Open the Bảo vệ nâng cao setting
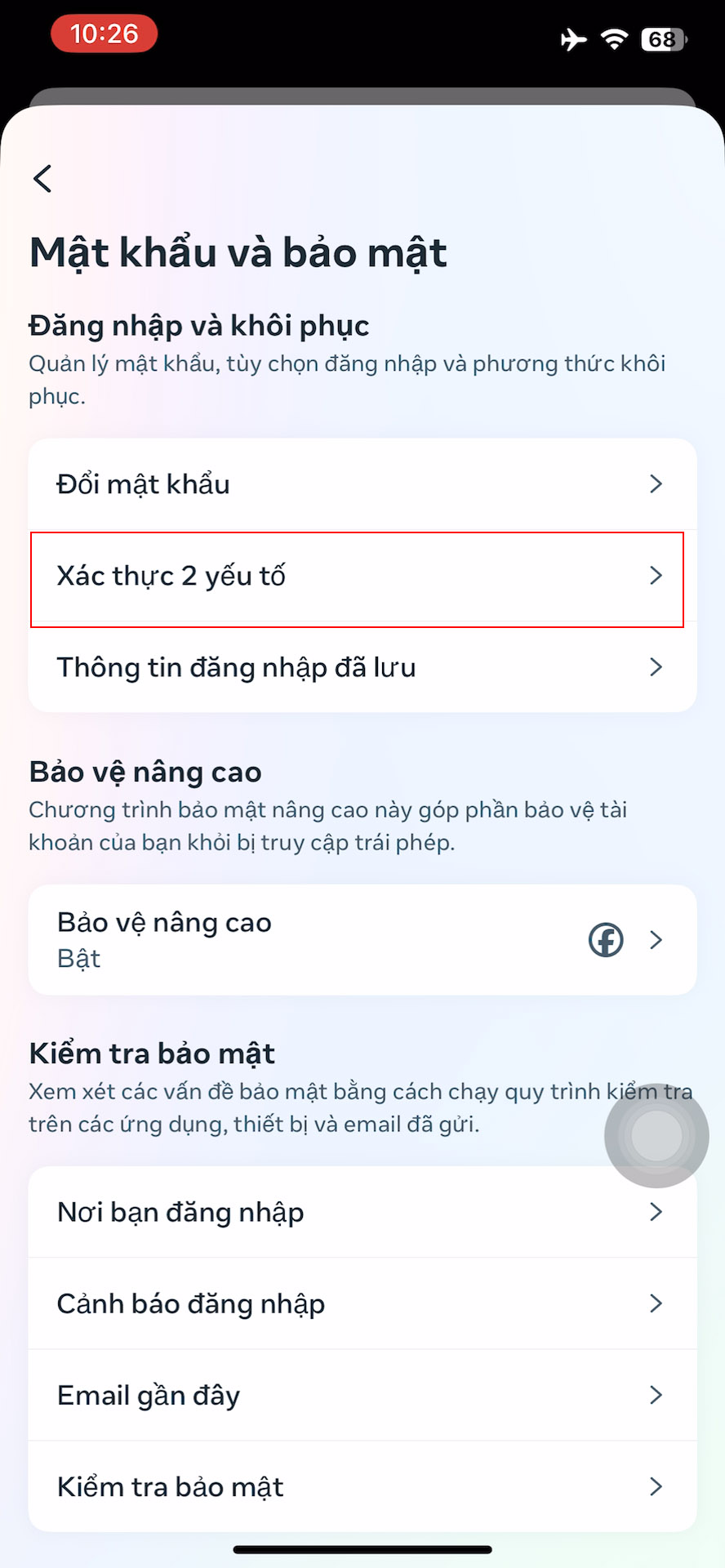This screenshot has width=725, height=1568. coord(362,940)
